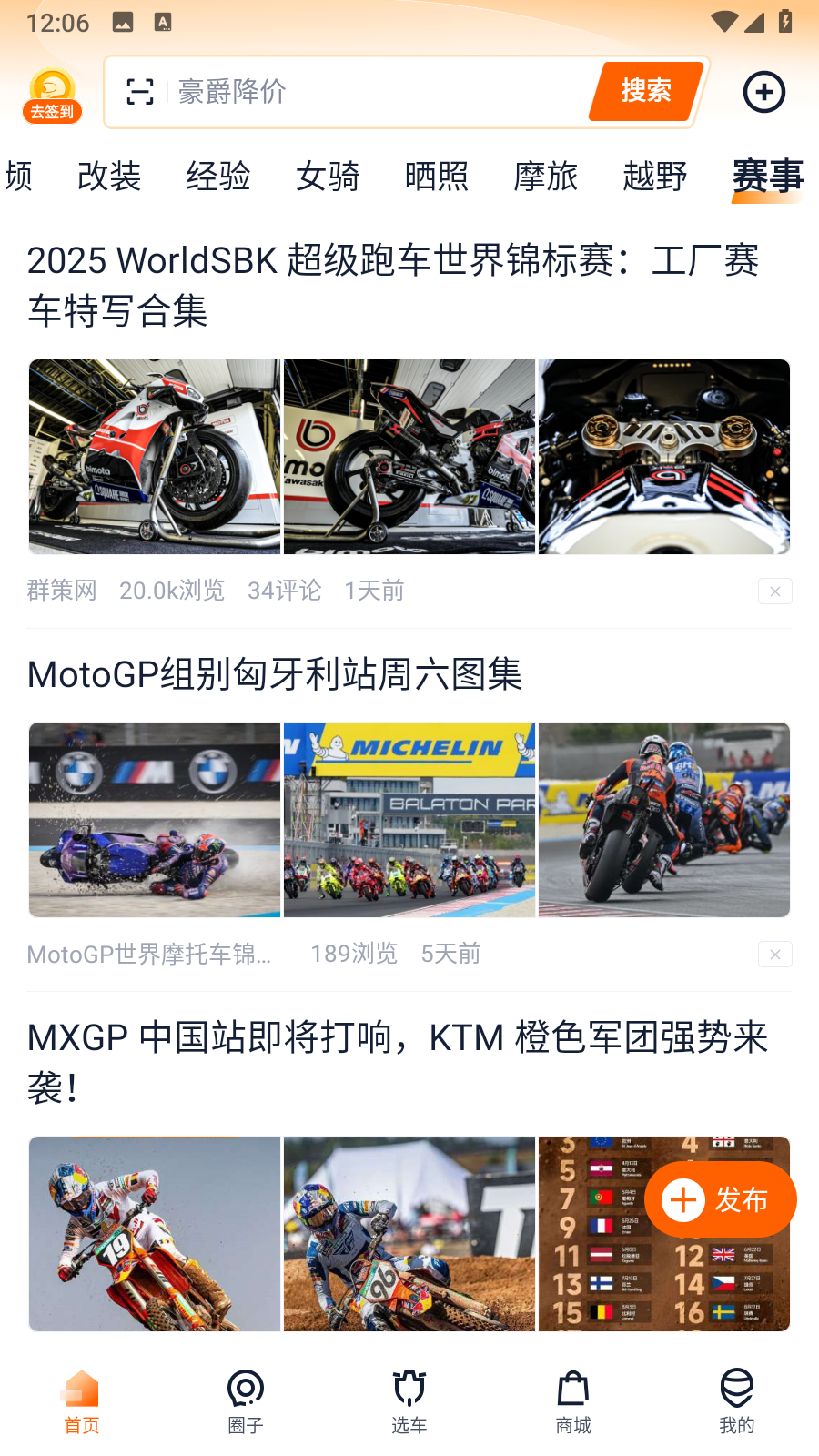Open the 2025 WorldSBK article
The height and width of the screenshot is (1456, 819).
(x=391, y=285)
